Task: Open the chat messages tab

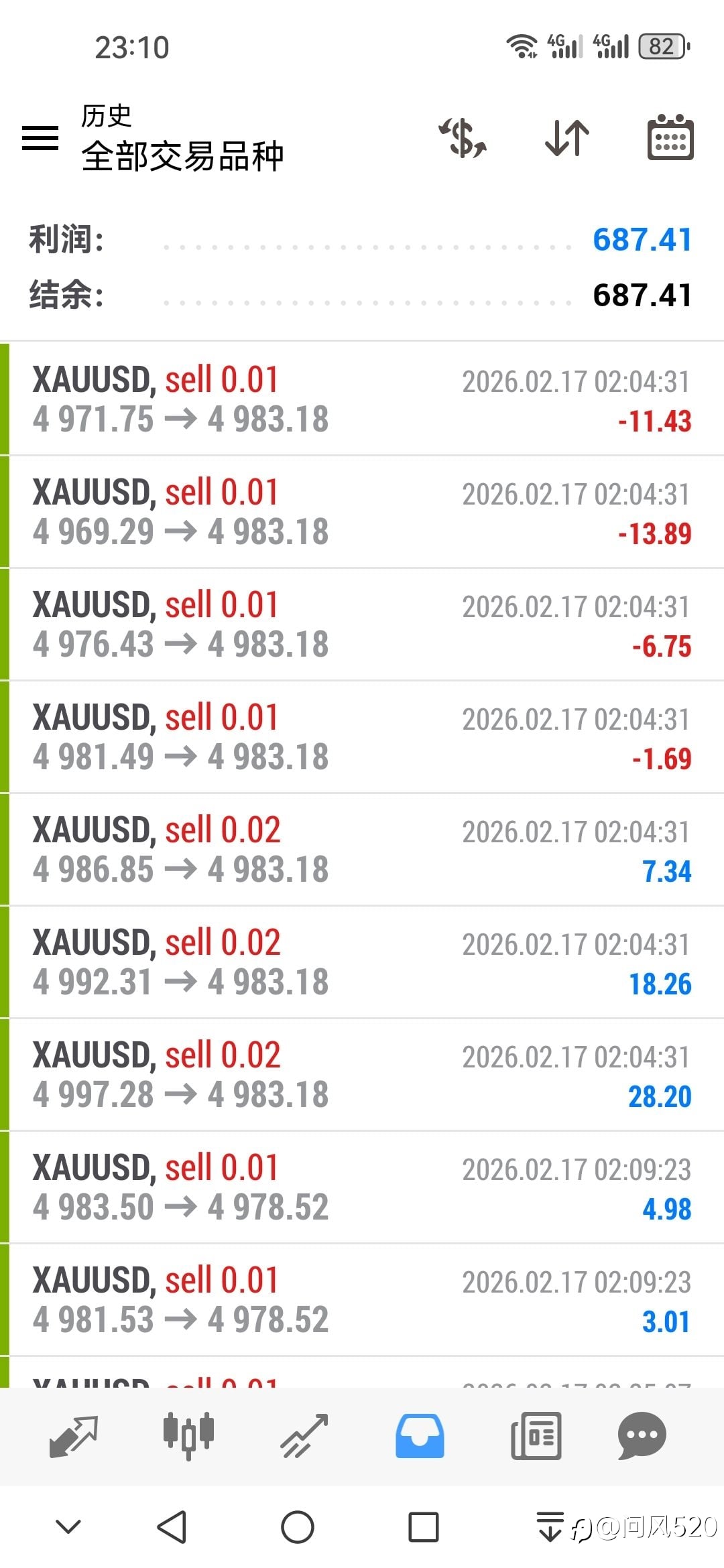Action: (642, 1436)
